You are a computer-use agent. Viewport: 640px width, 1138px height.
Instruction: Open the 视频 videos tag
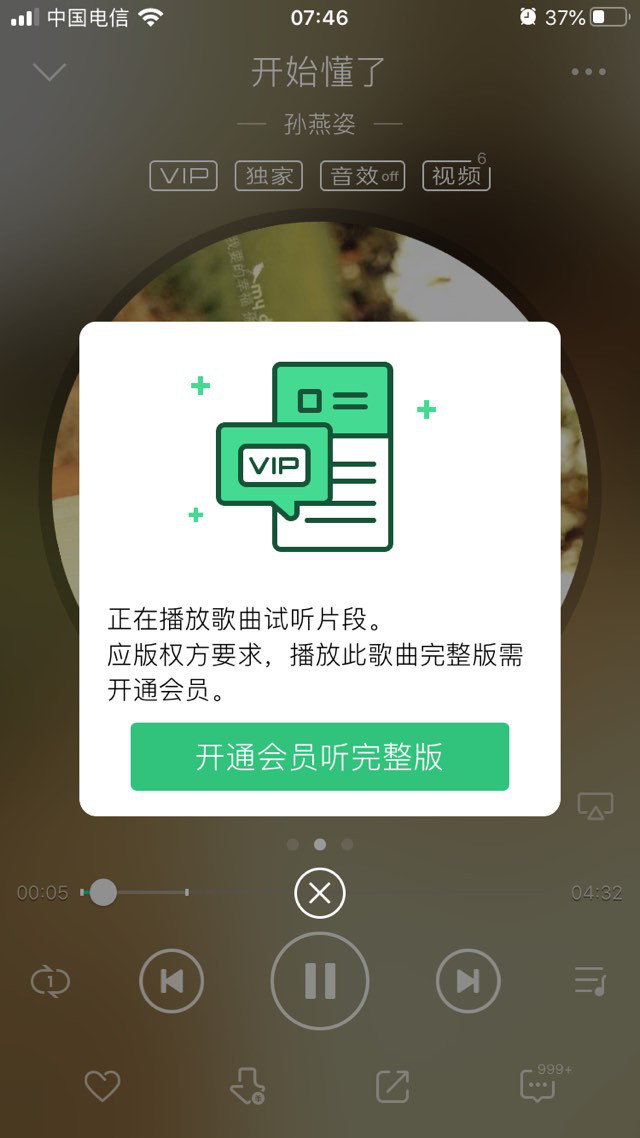coord(456,176)
